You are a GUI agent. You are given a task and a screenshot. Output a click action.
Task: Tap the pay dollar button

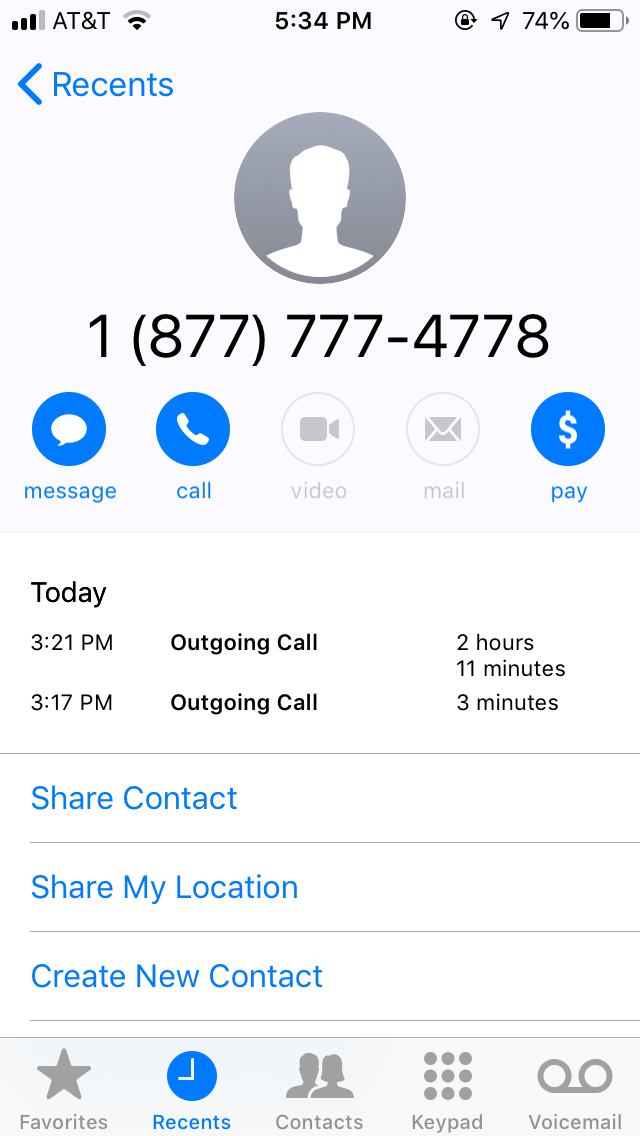(x=568, y=429)
